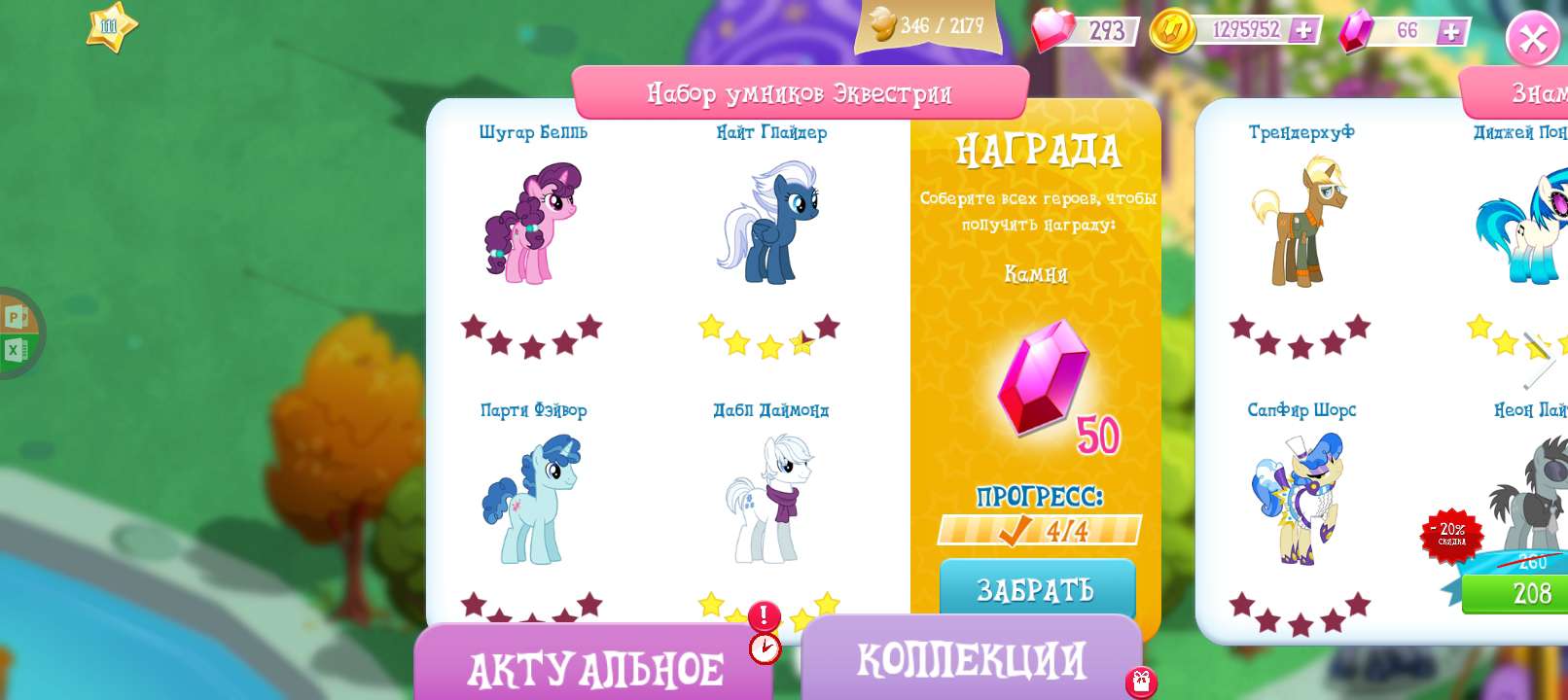
Task: Select the pony Шугар Белль
Action: coord(532,224)
